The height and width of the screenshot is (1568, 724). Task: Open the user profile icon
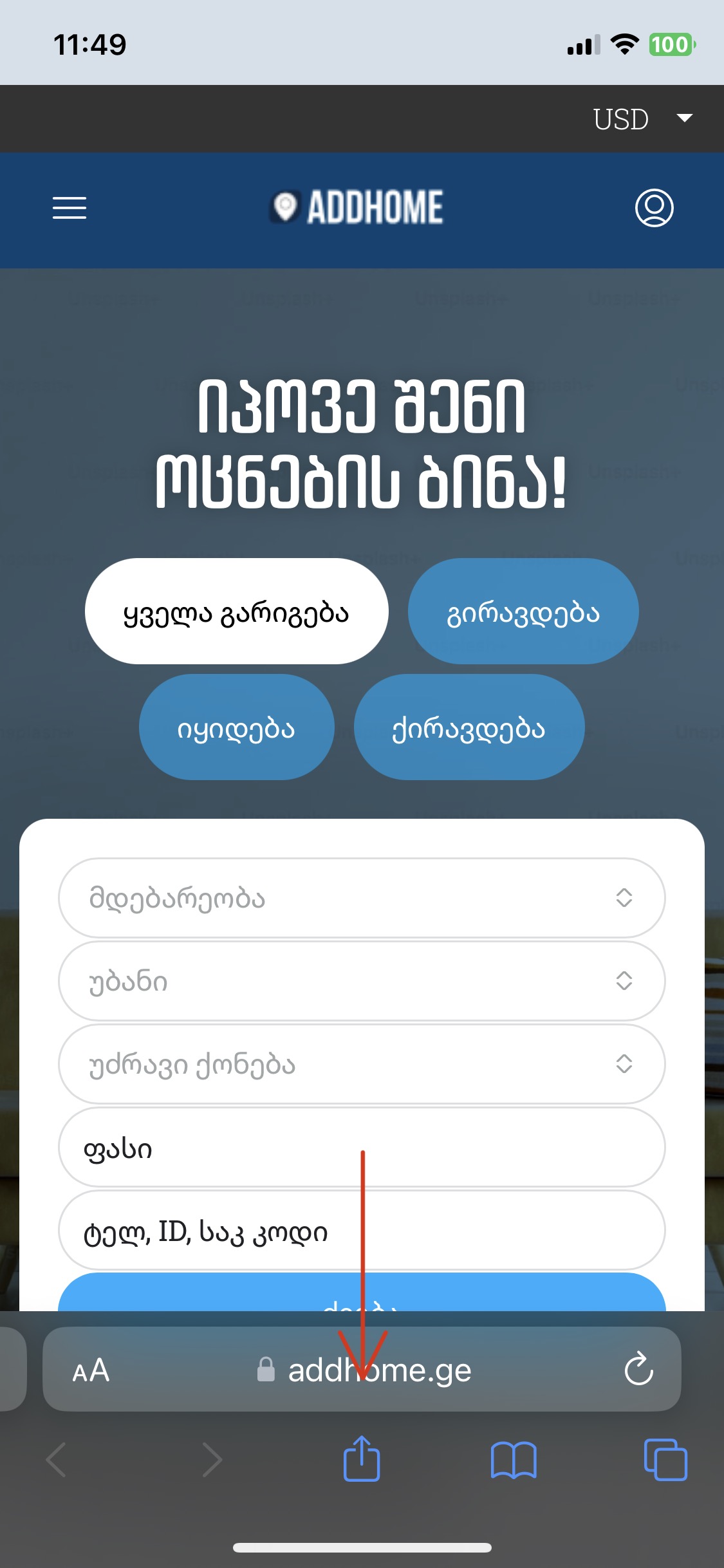[x=654, y=208]
